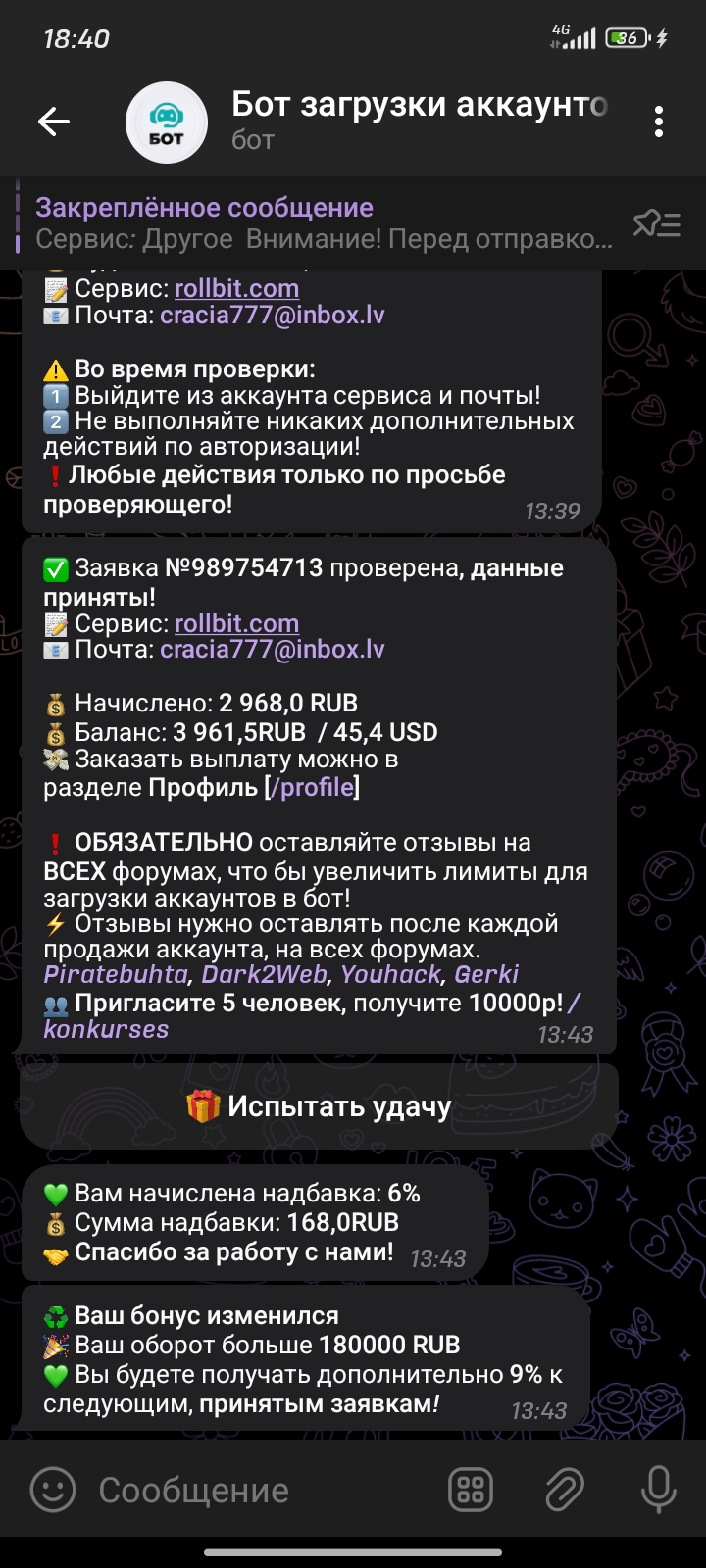Attach a file with the paperclip
The width and height of the screenshot is (706, 1568).
565,1490
